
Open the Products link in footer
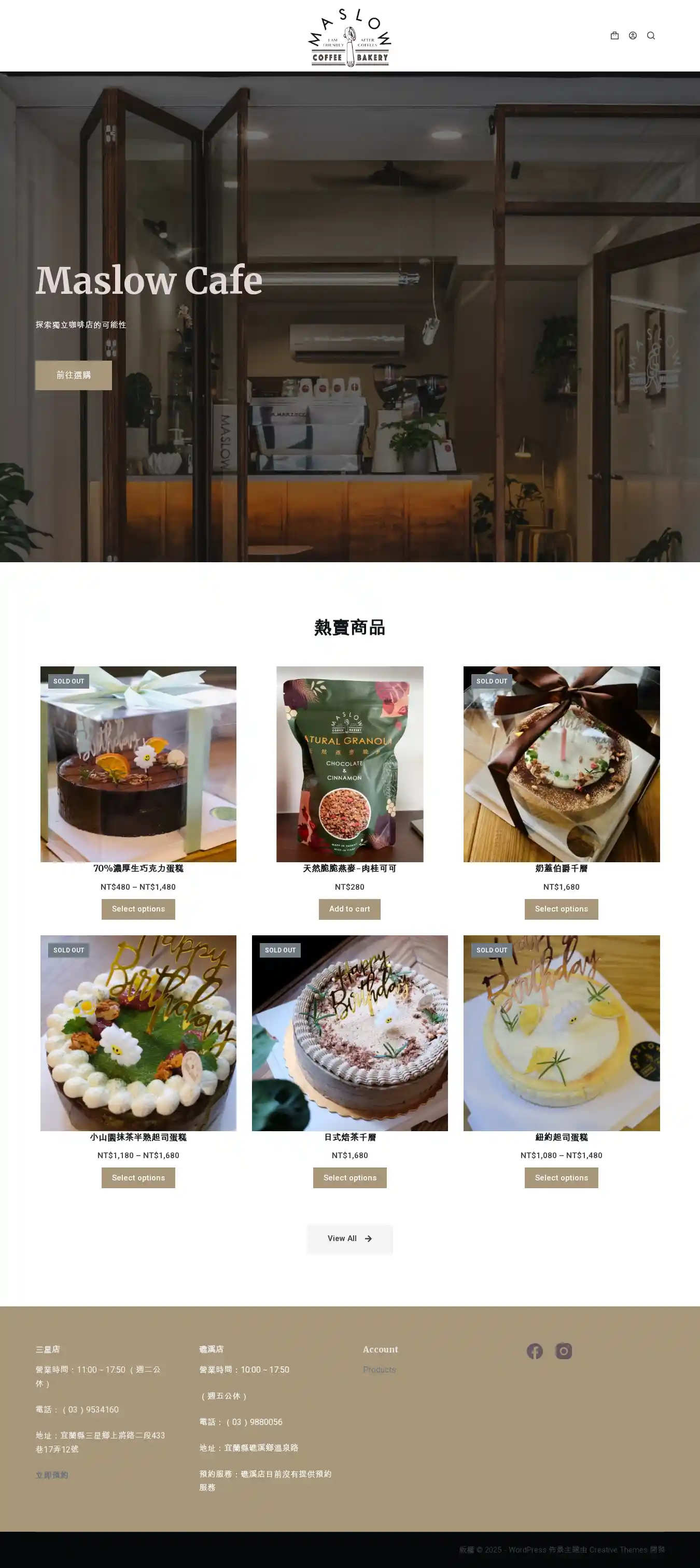[379, 1370]
